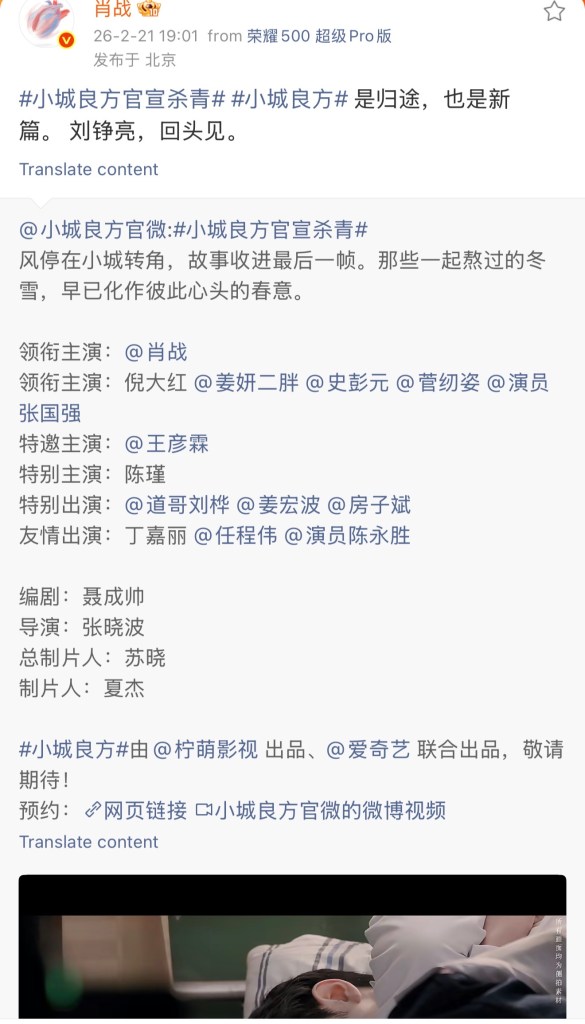Open the 网页链接 reservation link
The width and height of the screenshot is (585, 1024).
(x=136, y=810)
